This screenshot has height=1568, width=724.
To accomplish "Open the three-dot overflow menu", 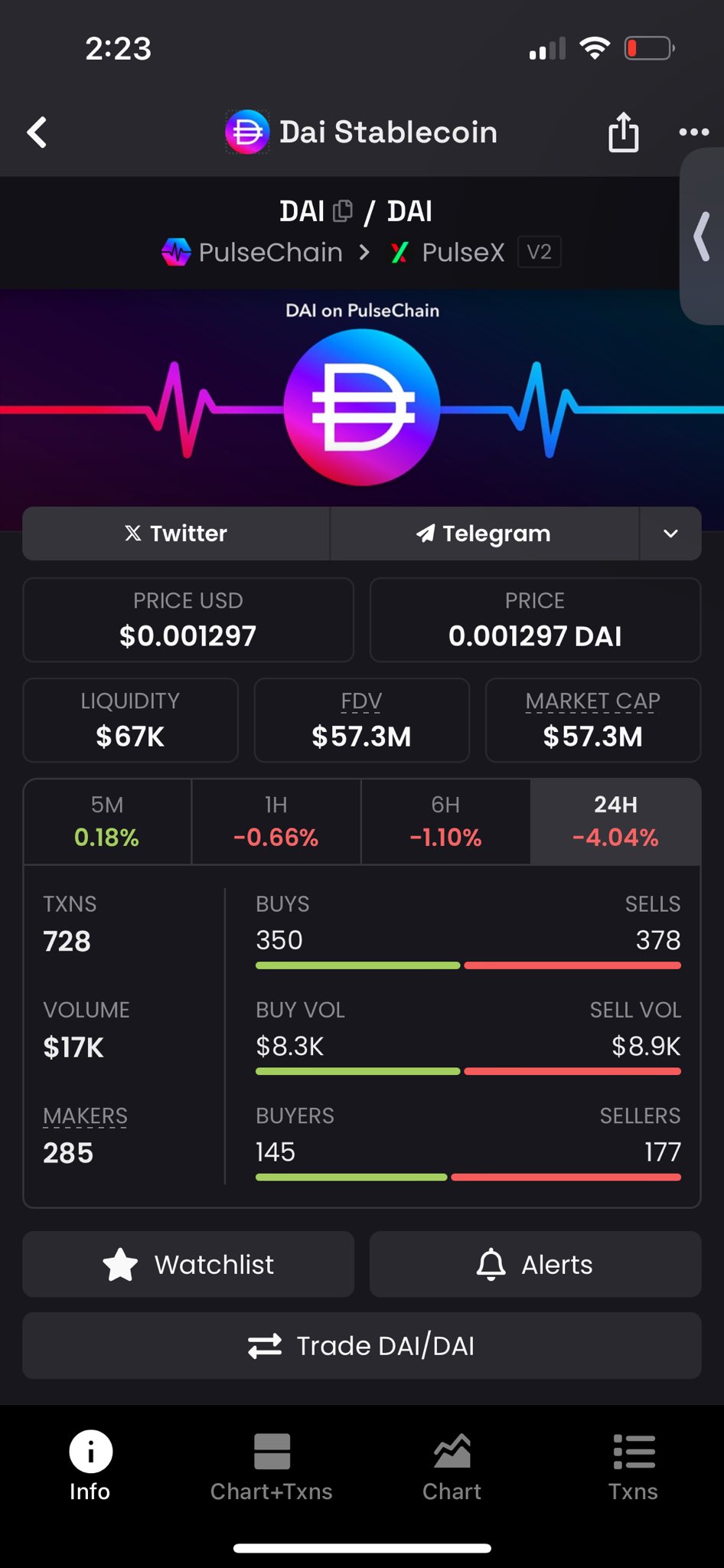I will pos(693,132).
